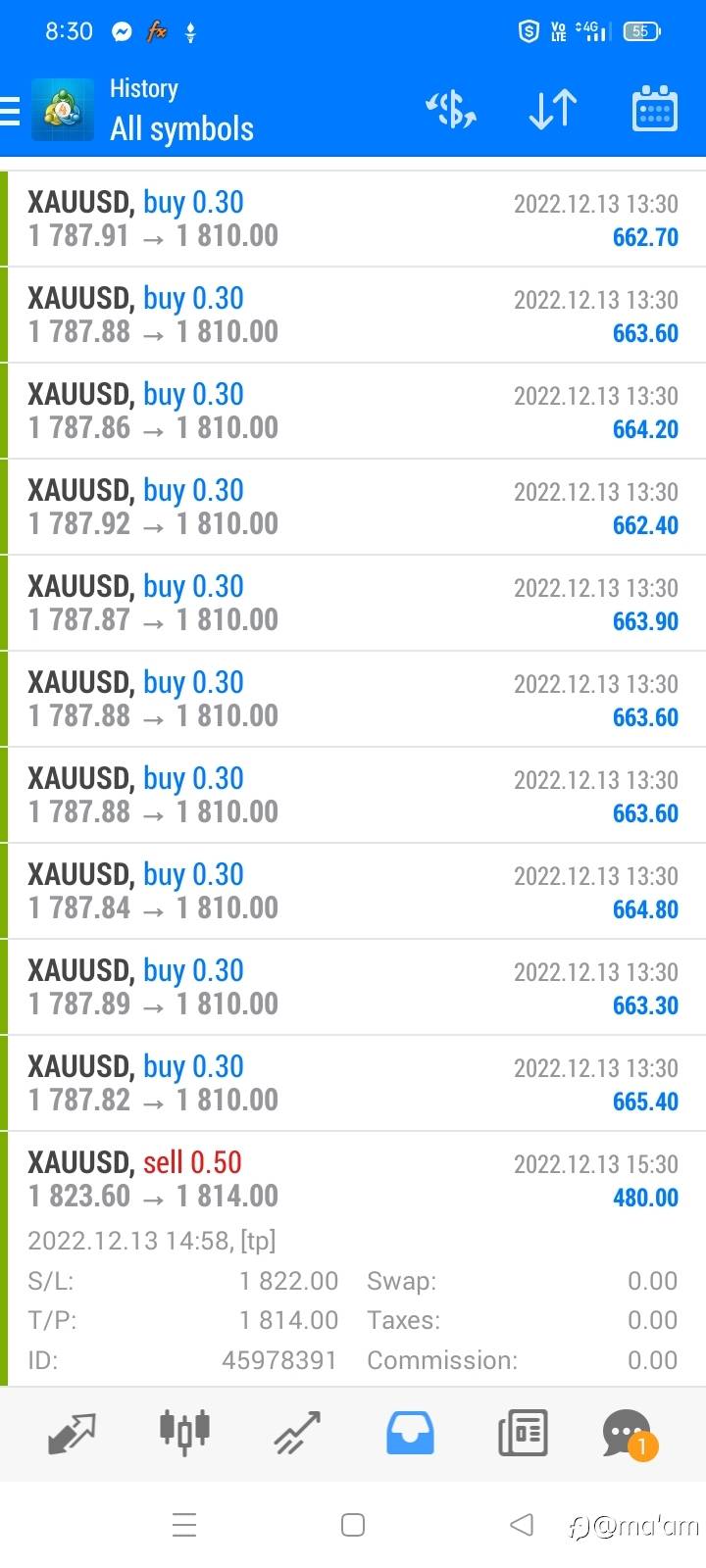This screenshot has height=1568, width=706.
Task: Open the chat messages tab
Action: pos(628,1433)
